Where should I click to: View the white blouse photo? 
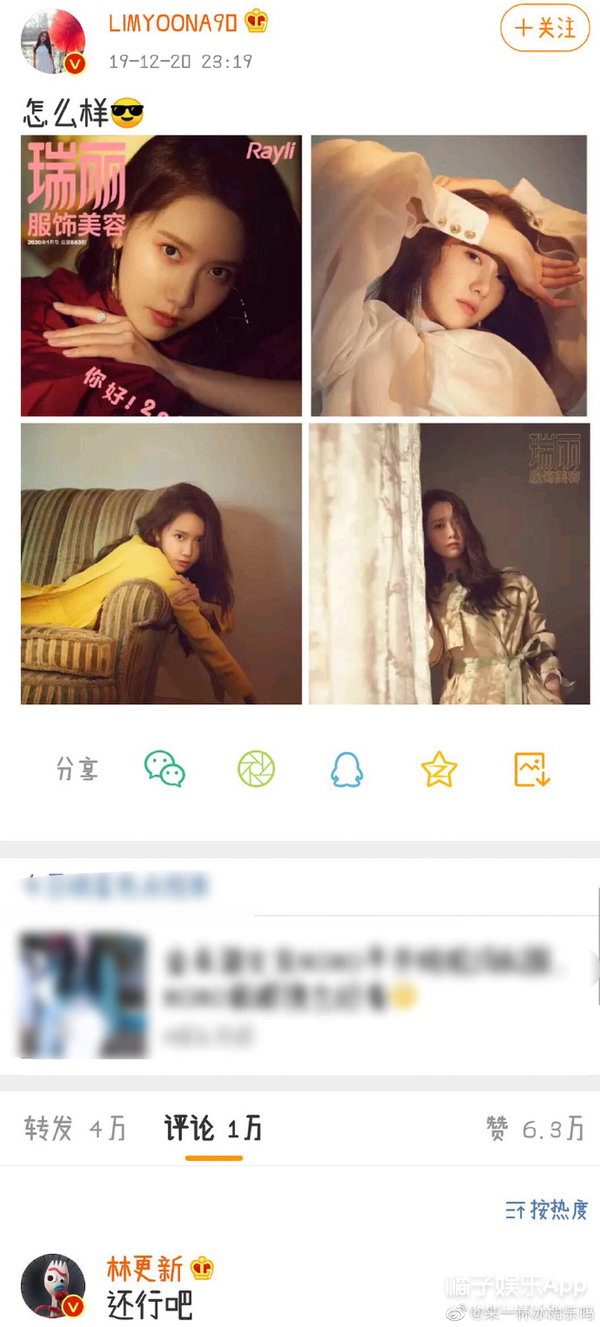coord(449,275)
